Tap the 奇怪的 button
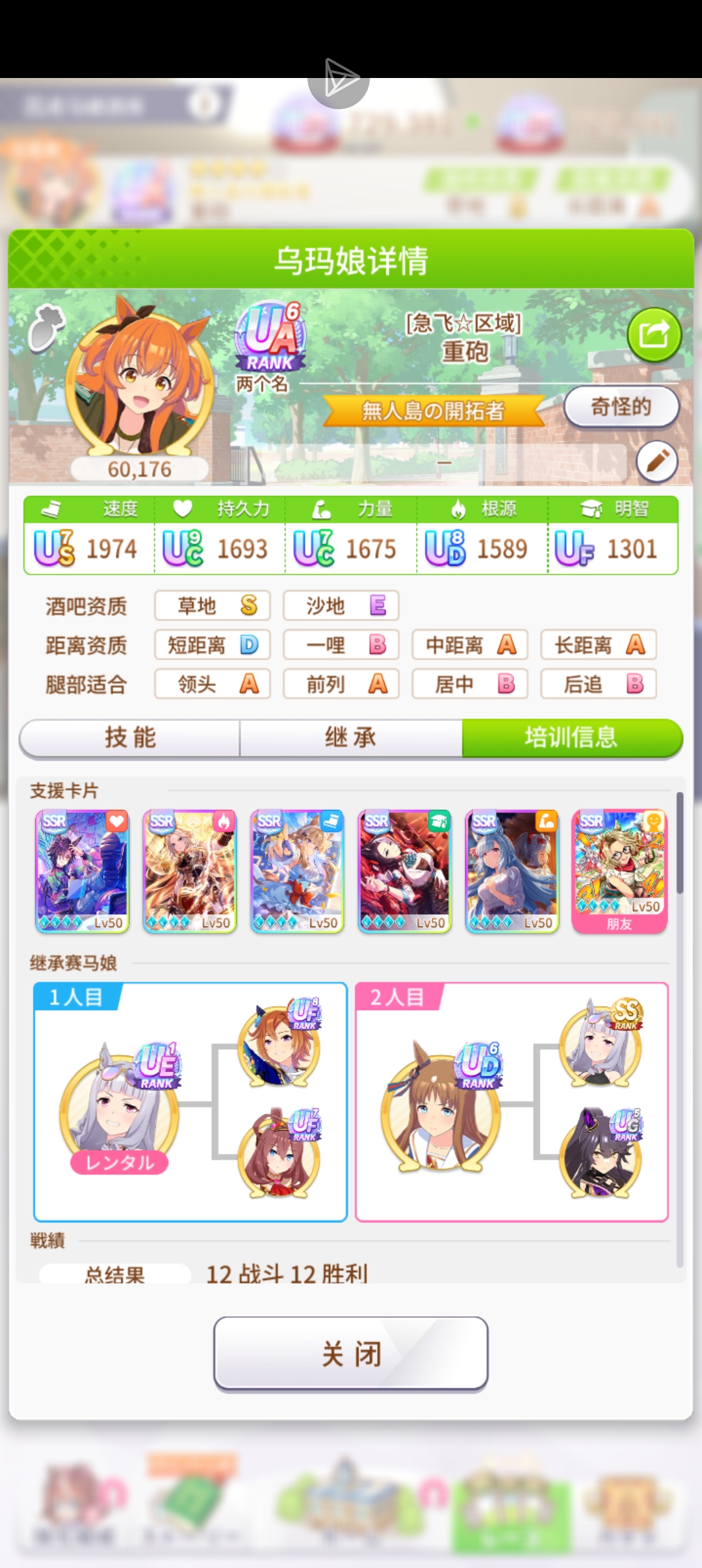702x1568 pixels. point(621,407)
